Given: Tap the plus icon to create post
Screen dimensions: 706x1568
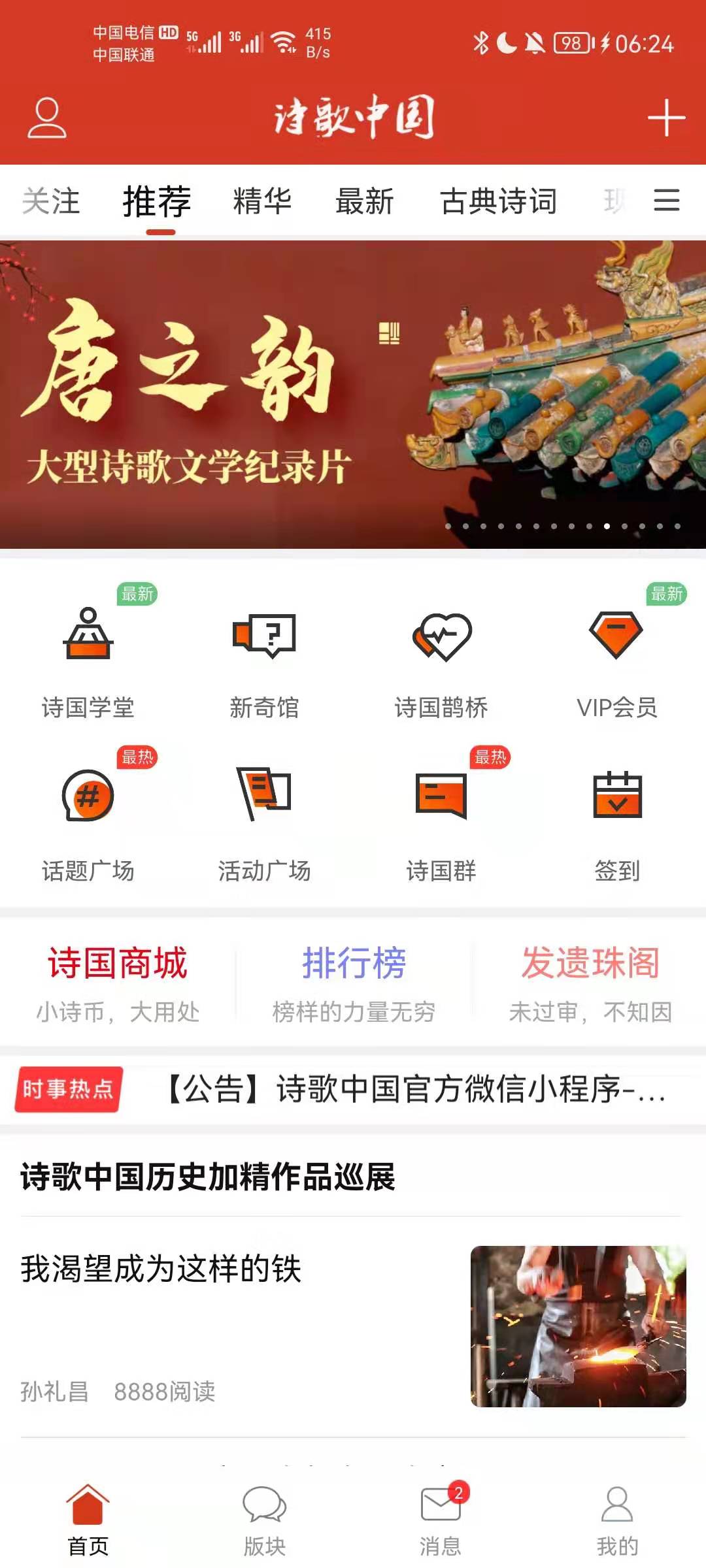Looking at the screenshot, I should point(666,118).
